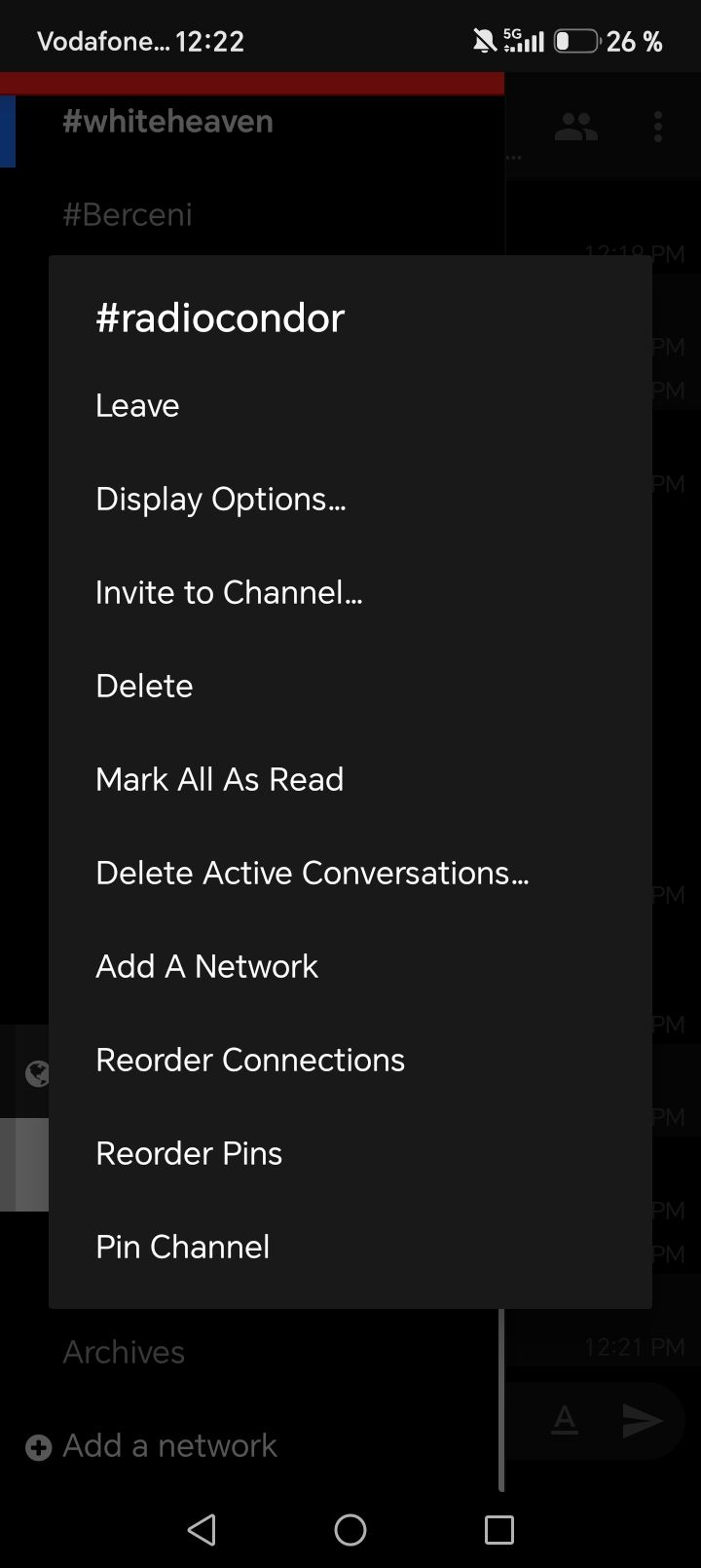Leave the #radiocondor channel
Image resolution: width=701 pixels, height=1568 pixels.
coord(350,405)
